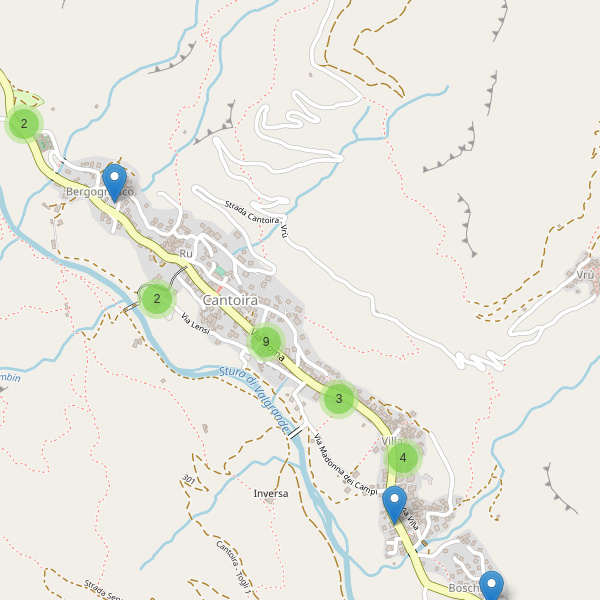The height and width of the screenshot is (600, 600).
Task: Select the blue pin near Boschietto
Action: click(x=491, y=586)
